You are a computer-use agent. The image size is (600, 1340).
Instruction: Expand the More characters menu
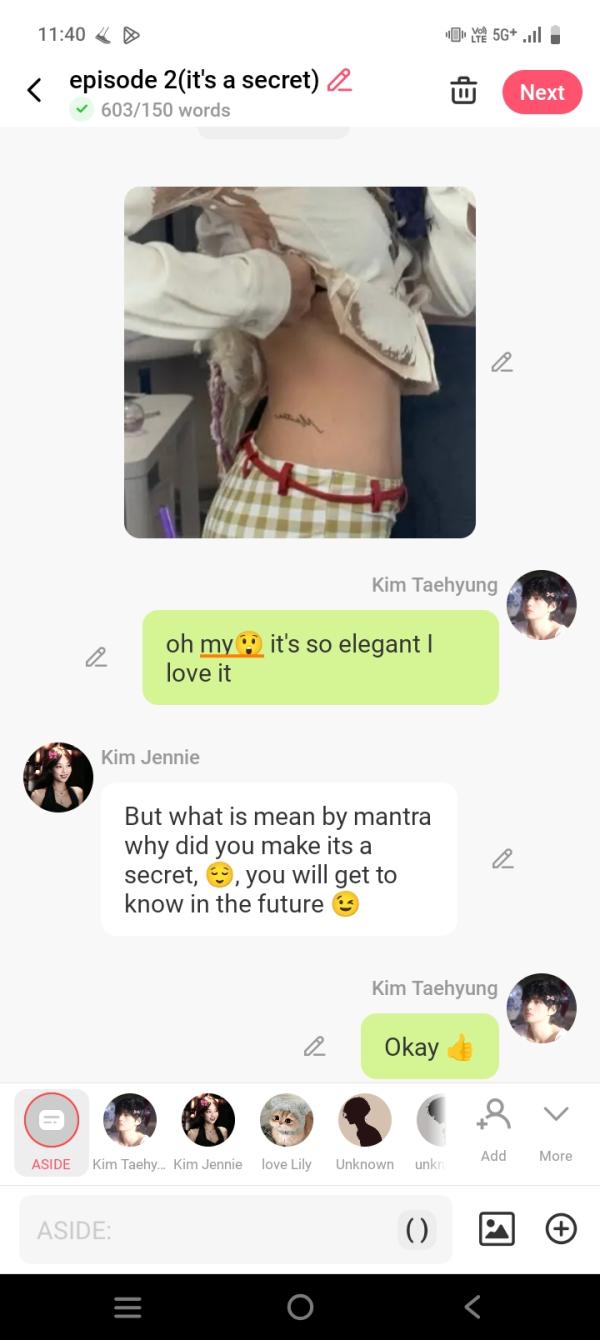coord(555,1130)
